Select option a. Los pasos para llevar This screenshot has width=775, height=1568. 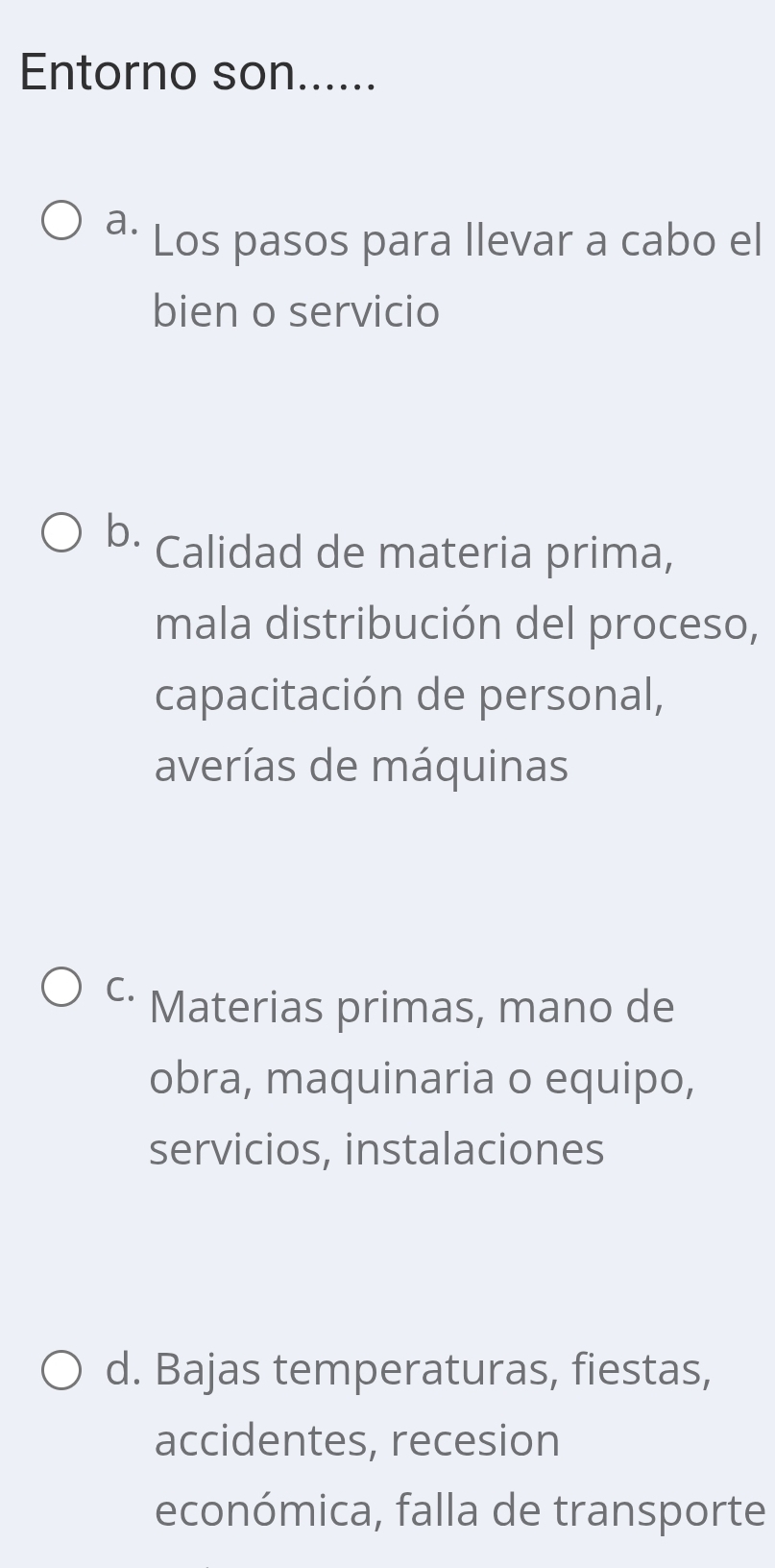tap(61, 220)
